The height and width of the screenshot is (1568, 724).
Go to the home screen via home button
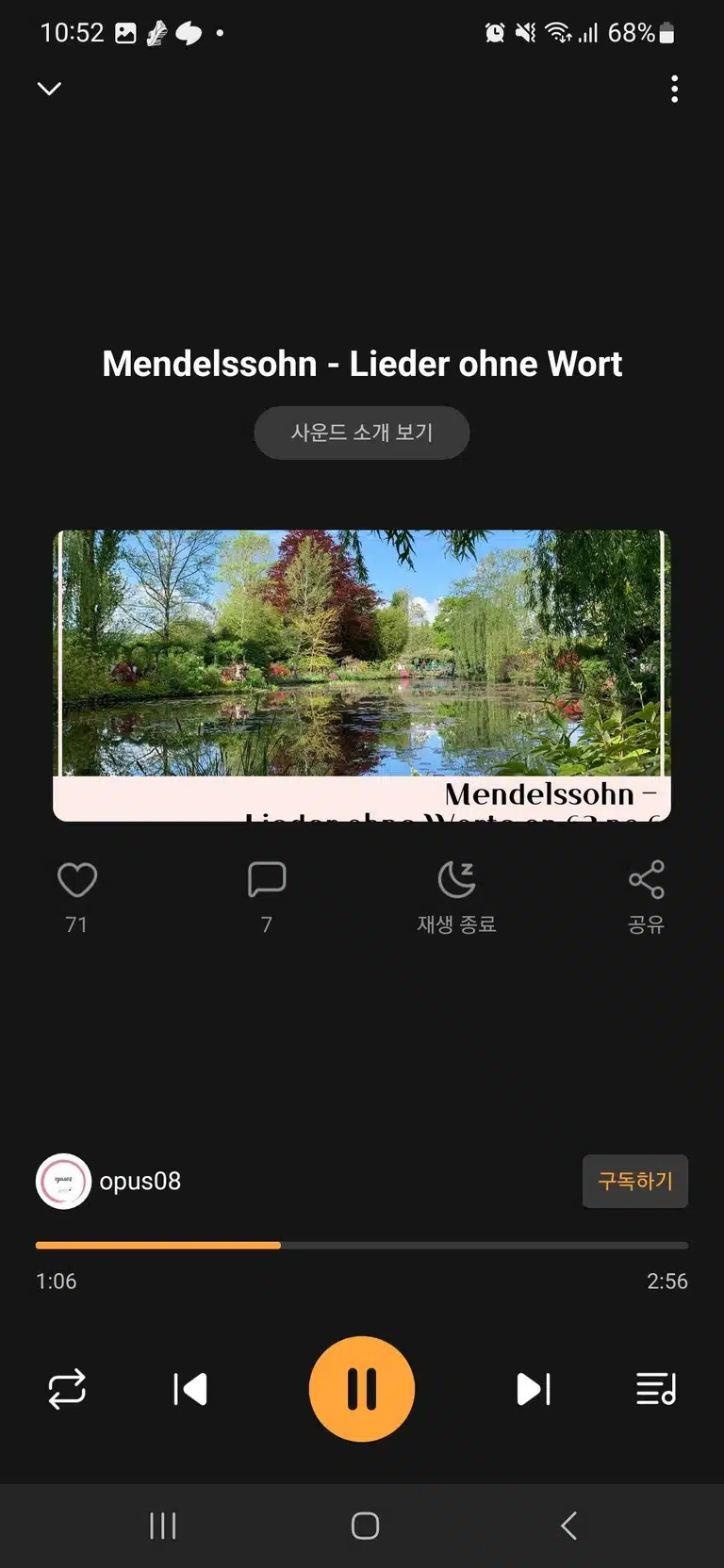click(x=365, y=1526)
